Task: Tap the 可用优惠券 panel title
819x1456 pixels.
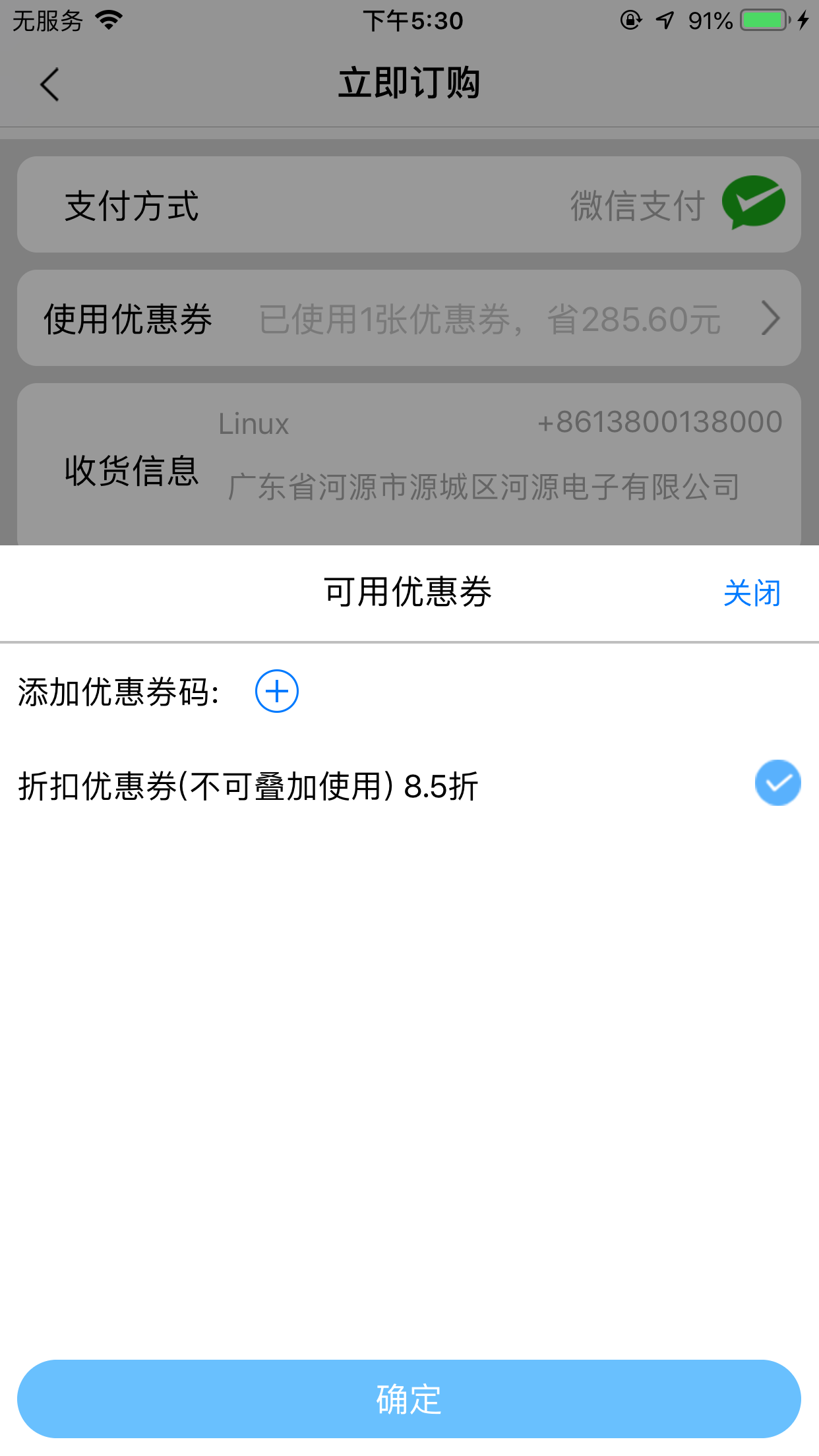Action: pyautogui.click(x=409, y=591)
